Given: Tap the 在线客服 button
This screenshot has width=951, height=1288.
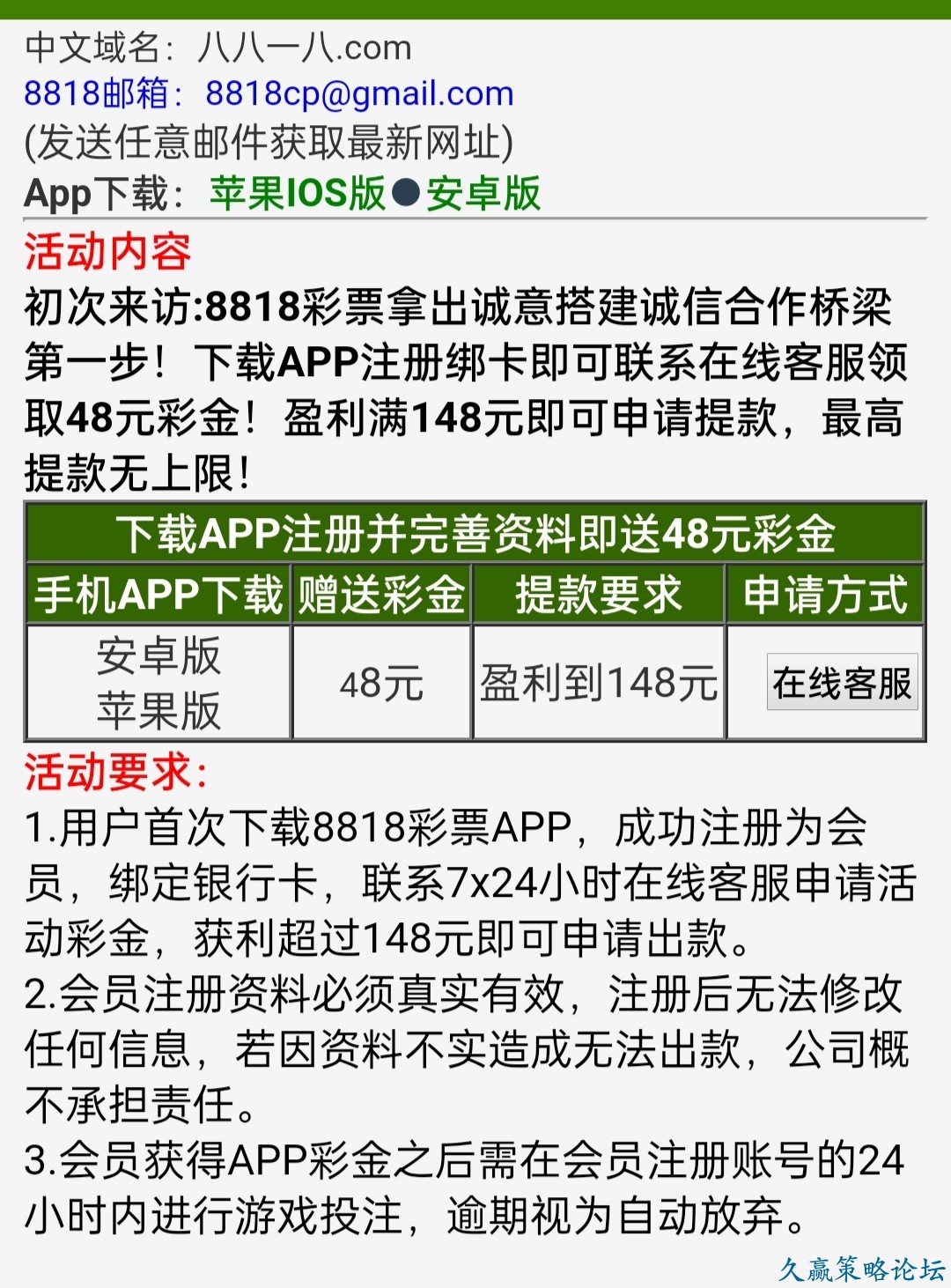Looking at the screenshot, I should coord(842,683).
